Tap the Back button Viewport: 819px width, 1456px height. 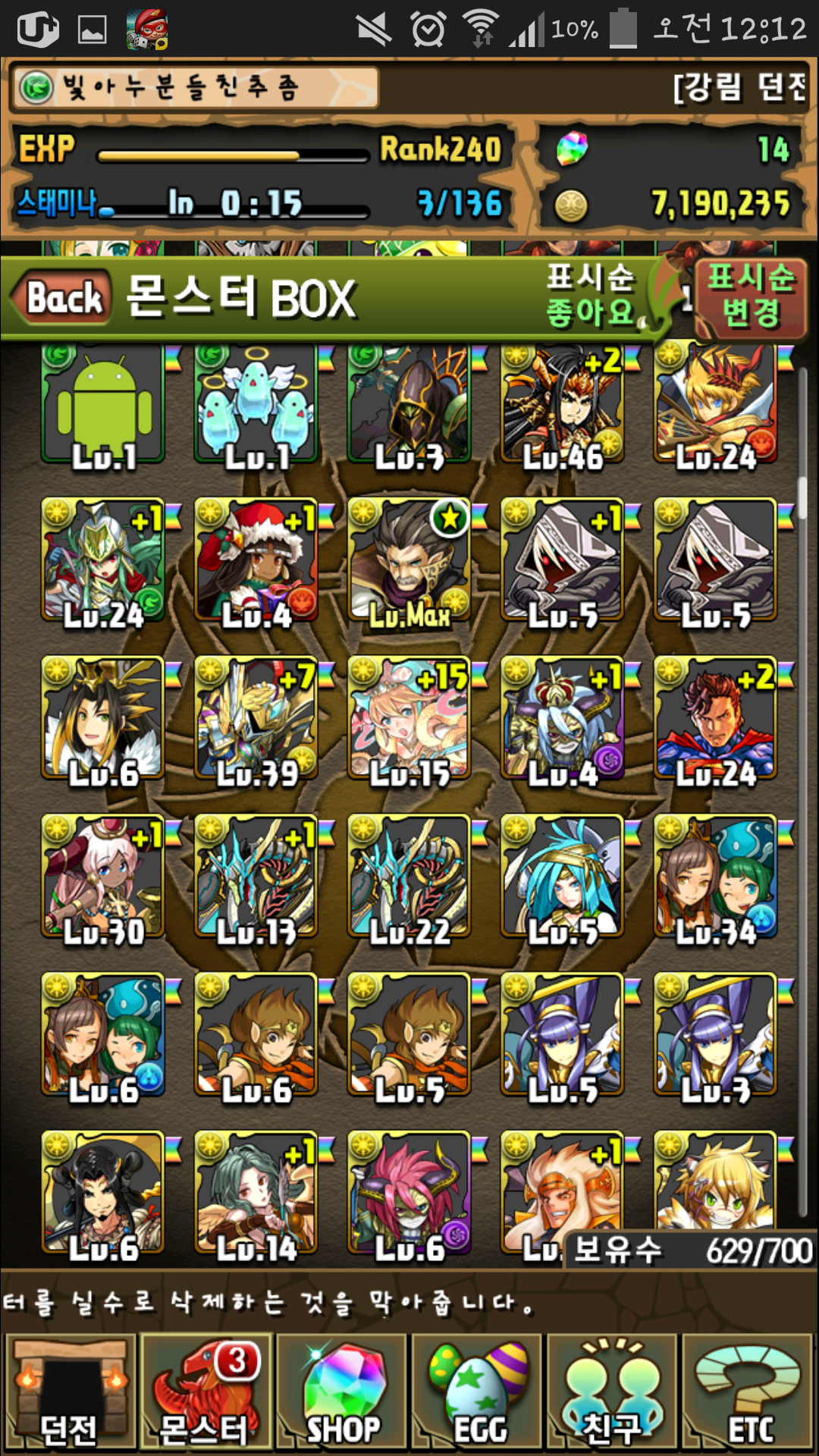coord(62,297)
